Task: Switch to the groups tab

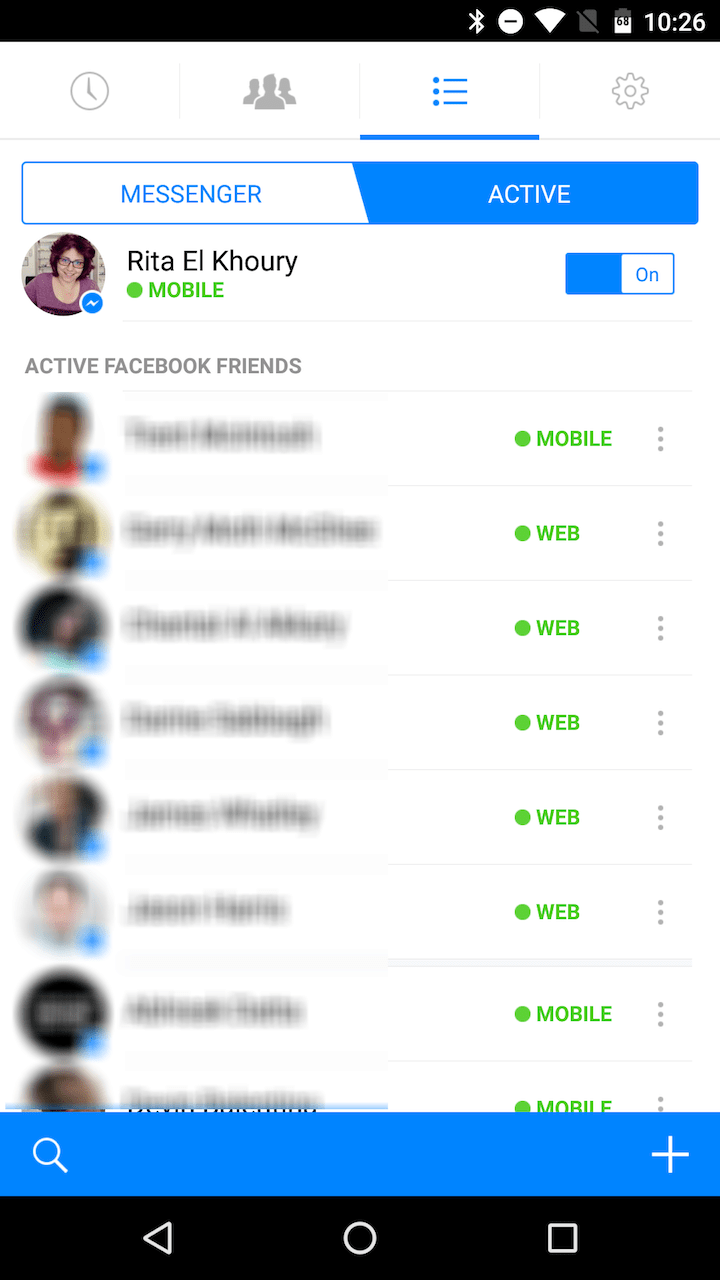Action: click(x=270, y=91)
